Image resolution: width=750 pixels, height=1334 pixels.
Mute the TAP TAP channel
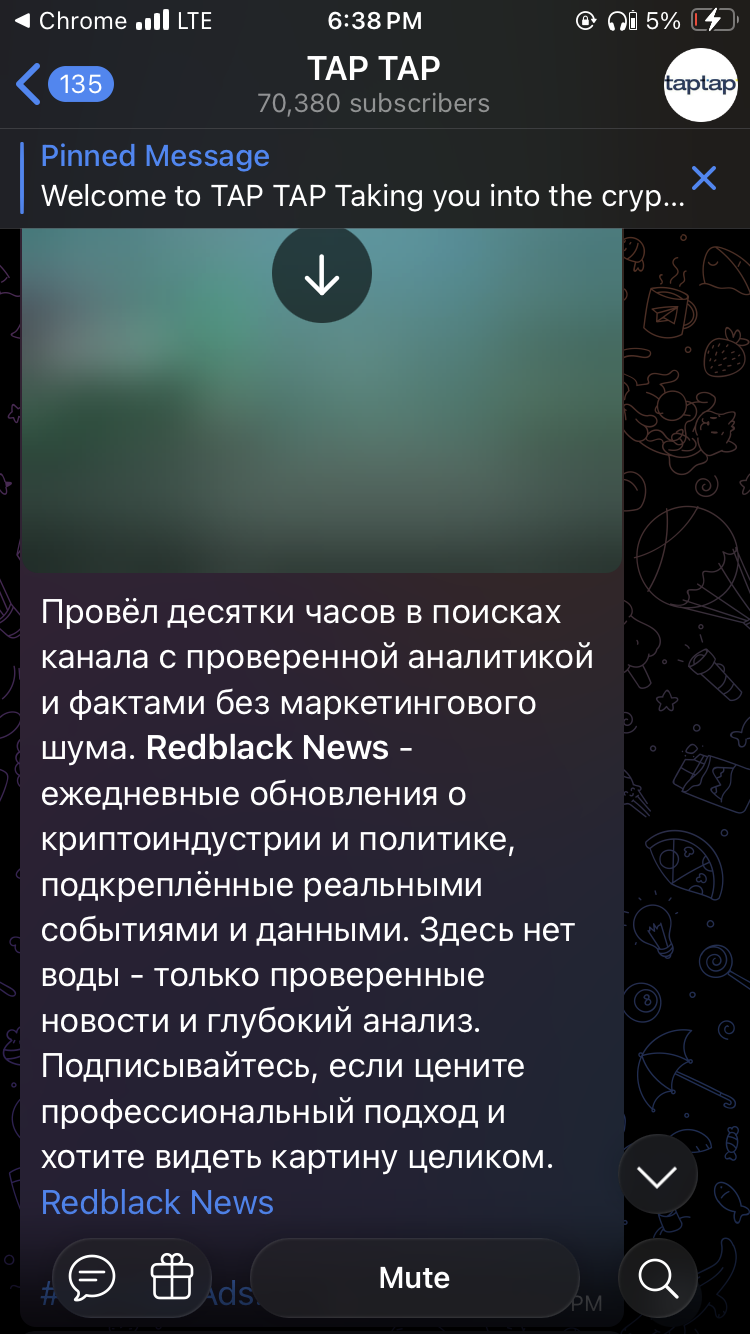(414, 1277)
